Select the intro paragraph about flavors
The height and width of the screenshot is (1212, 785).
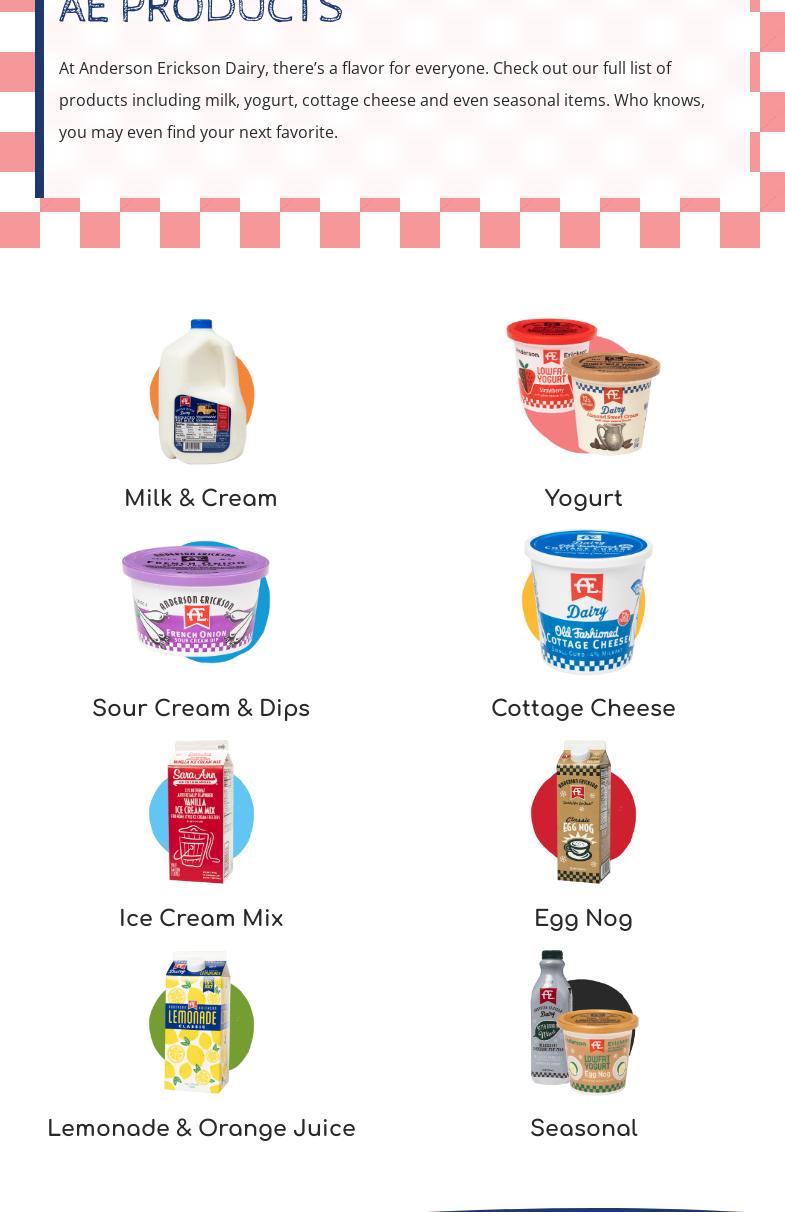point(381,100)
